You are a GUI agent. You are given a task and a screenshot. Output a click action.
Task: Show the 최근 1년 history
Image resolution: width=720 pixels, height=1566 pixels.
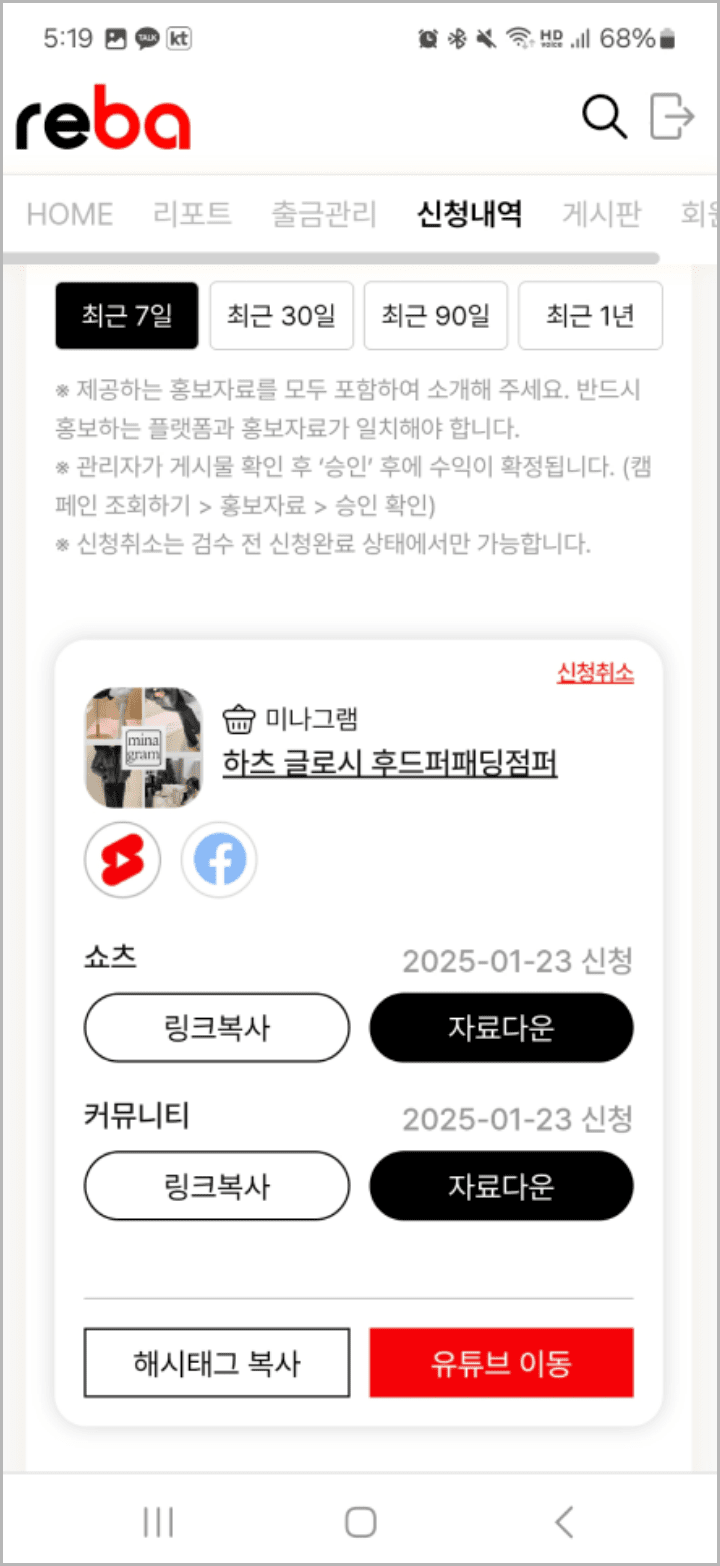tap(590, 316)
